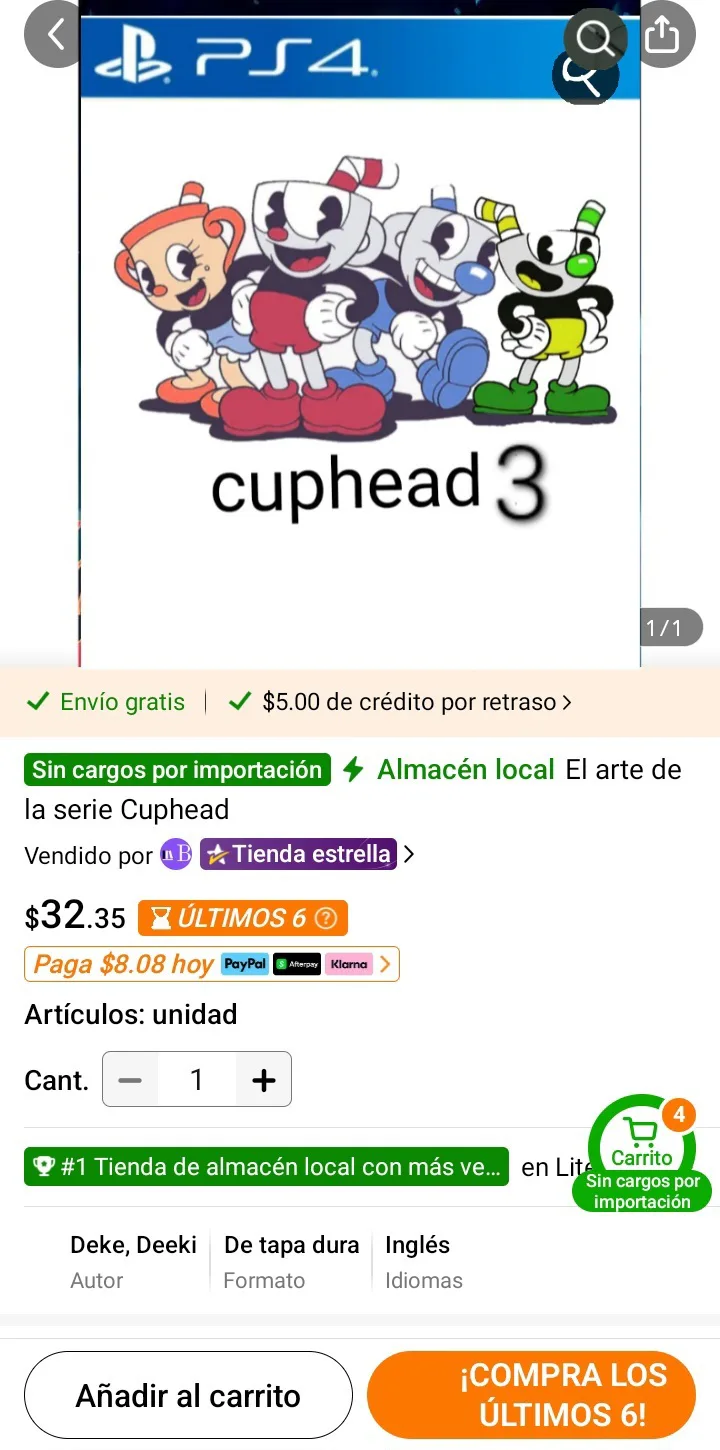Tap ¡COMPRA LOS ÚLTIMOS 6!

pos(532,1395)
